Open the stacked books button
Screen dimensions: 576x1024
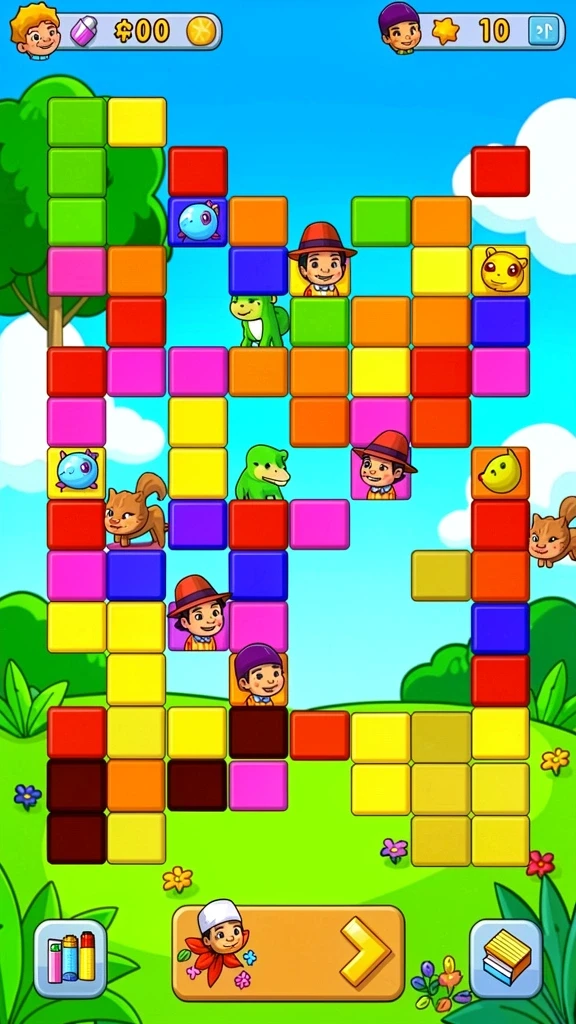505,958
